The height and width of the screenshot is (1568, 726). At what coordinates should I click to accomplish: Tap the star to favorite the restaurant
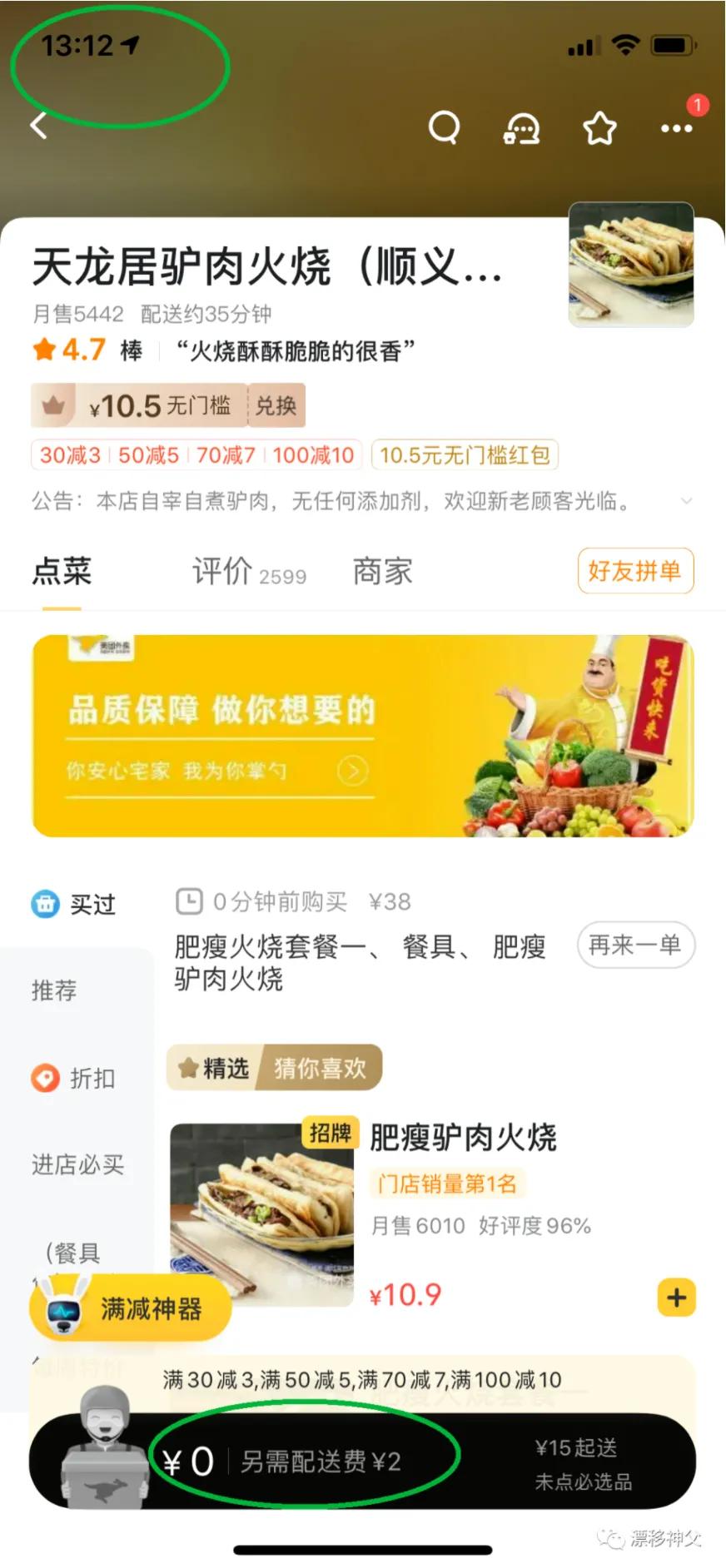[x=599, y=127]
